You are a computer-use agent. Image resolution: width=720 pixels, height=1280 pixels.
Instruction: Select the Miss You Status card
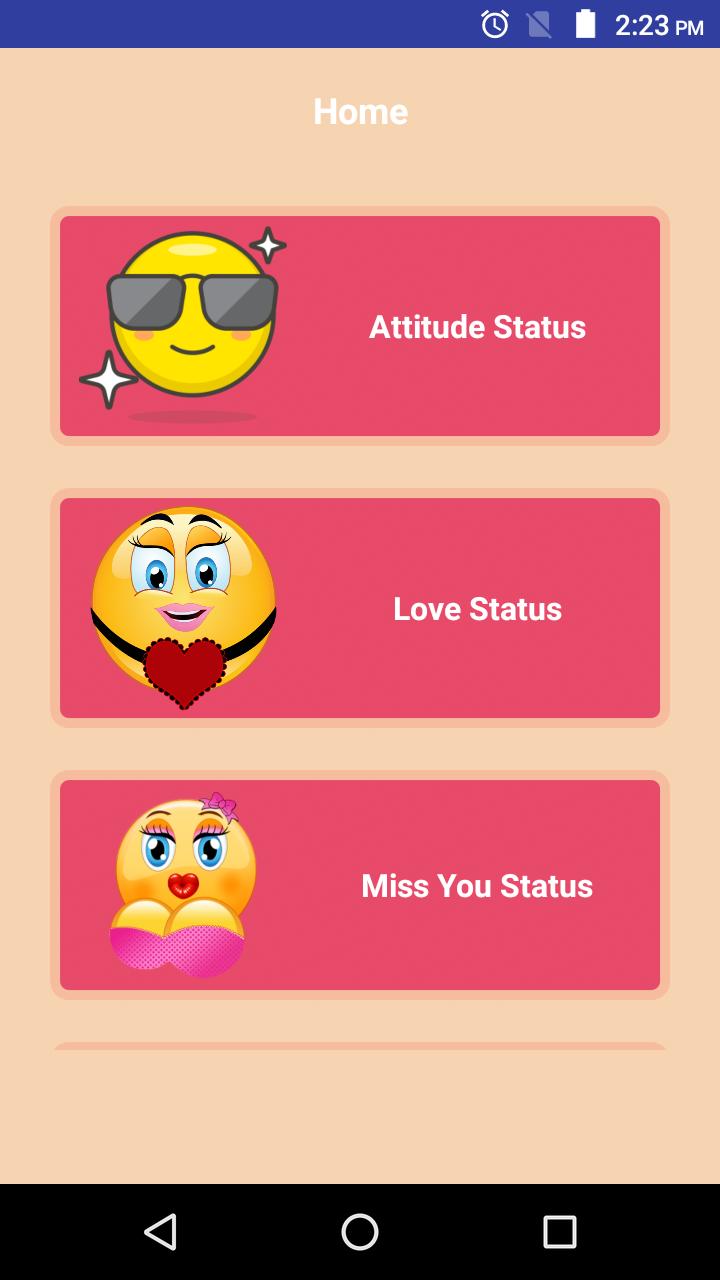[360, 885]
